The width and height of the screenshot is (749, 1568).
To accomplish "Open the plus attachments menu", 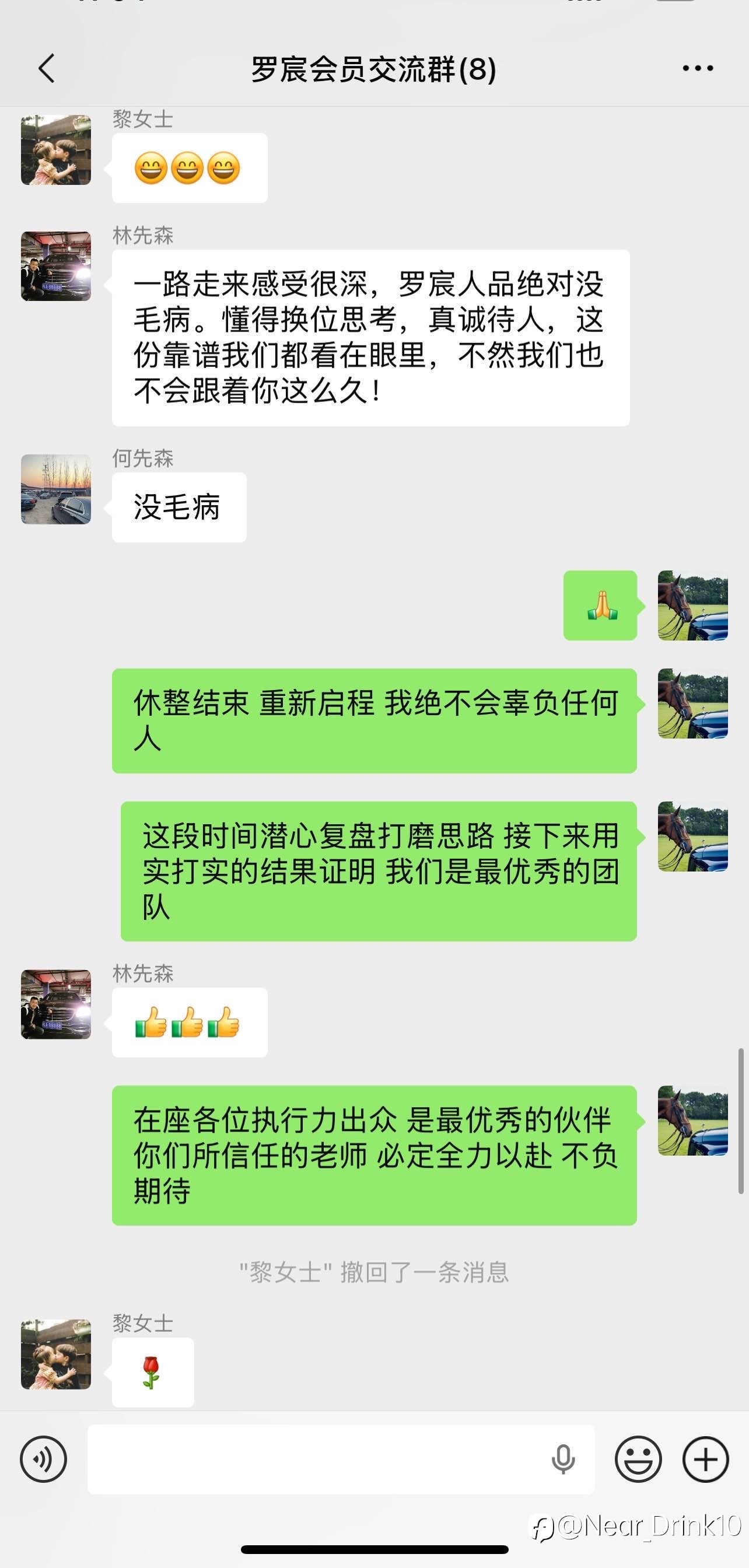I will pyautogui.click(x=706, y=1459).
